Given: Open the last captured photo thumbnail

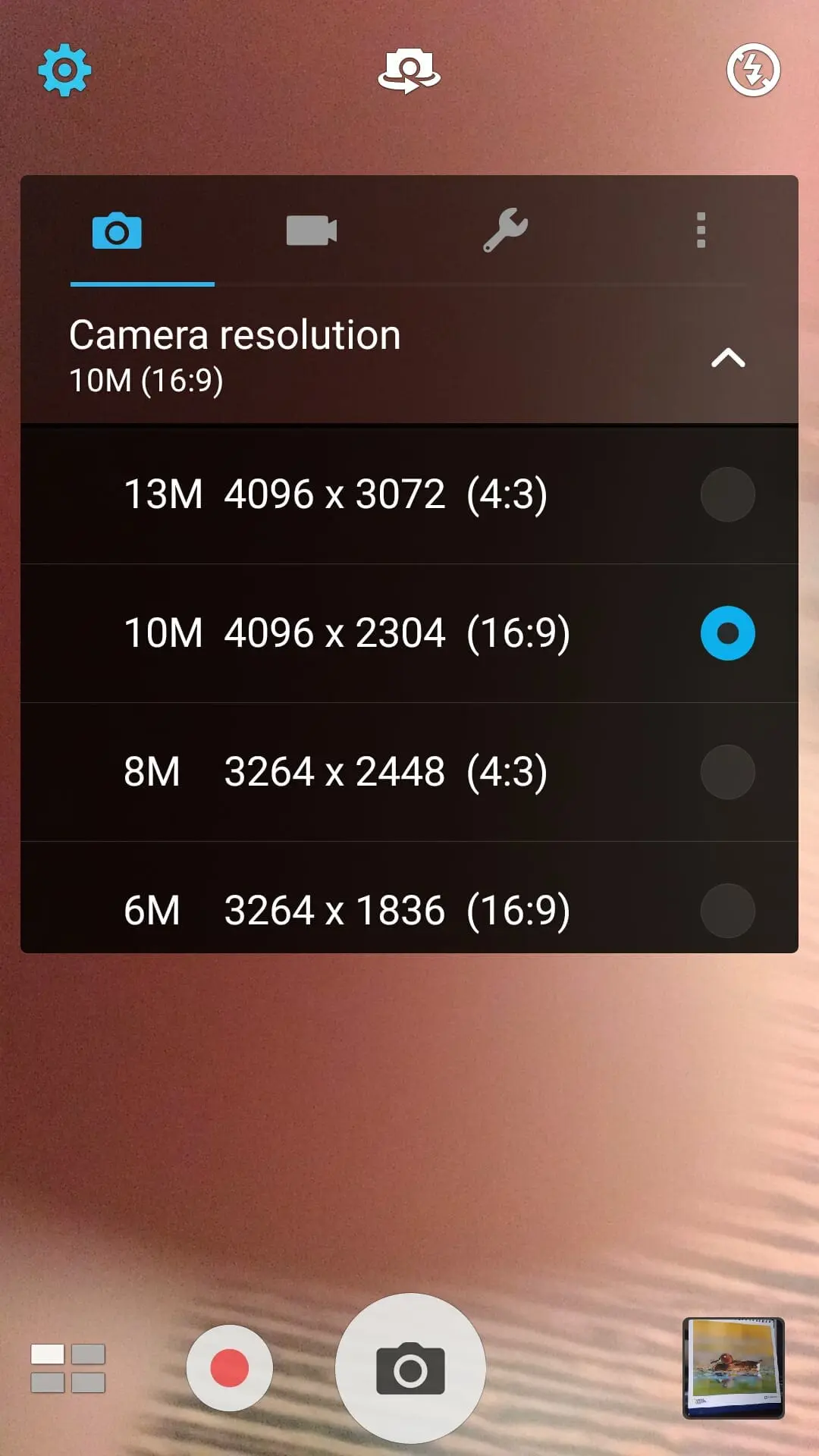Looking at the screenshot, I should click(733, 1368).
